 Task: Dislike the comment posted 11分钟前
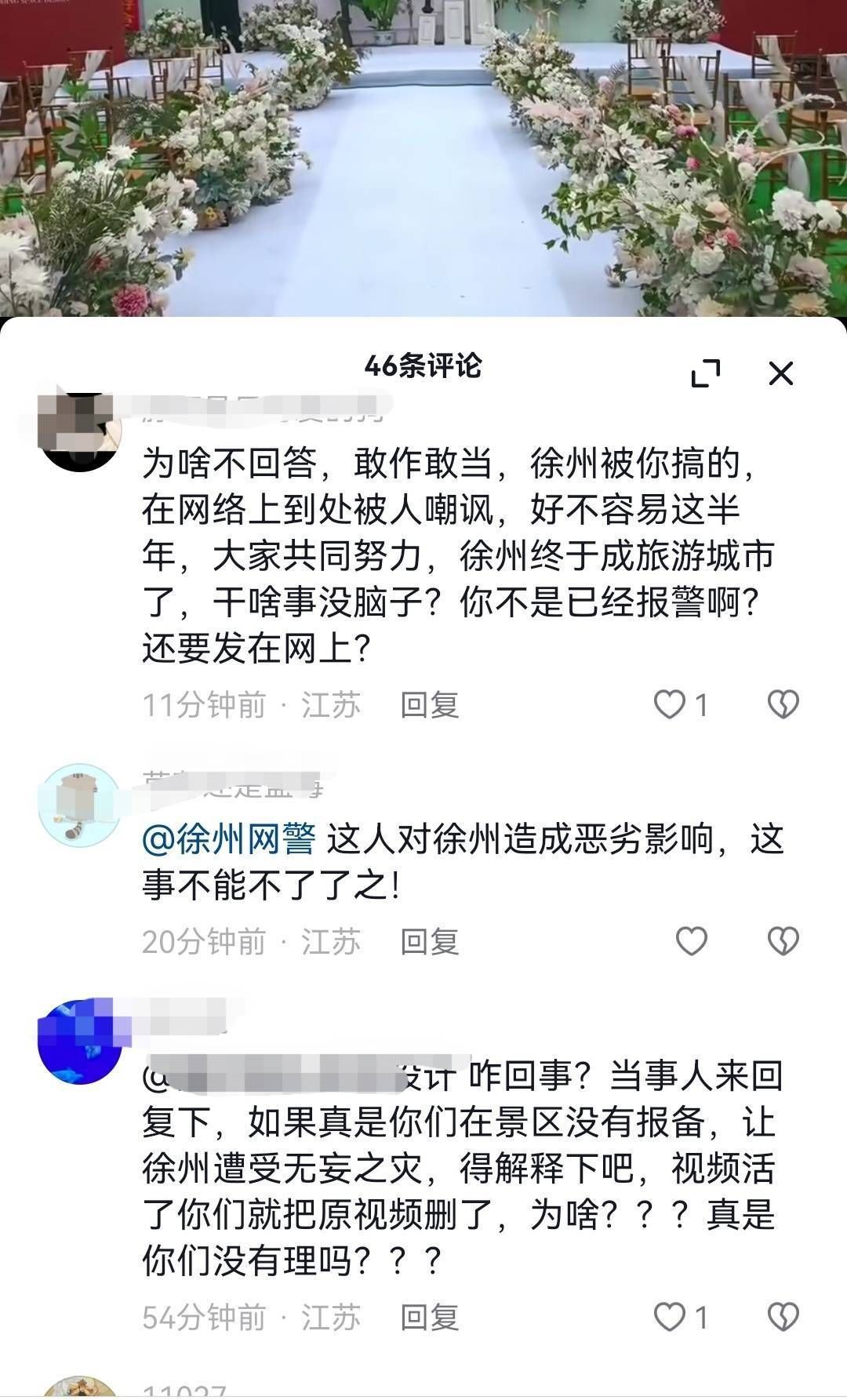(x=783, y=705)
